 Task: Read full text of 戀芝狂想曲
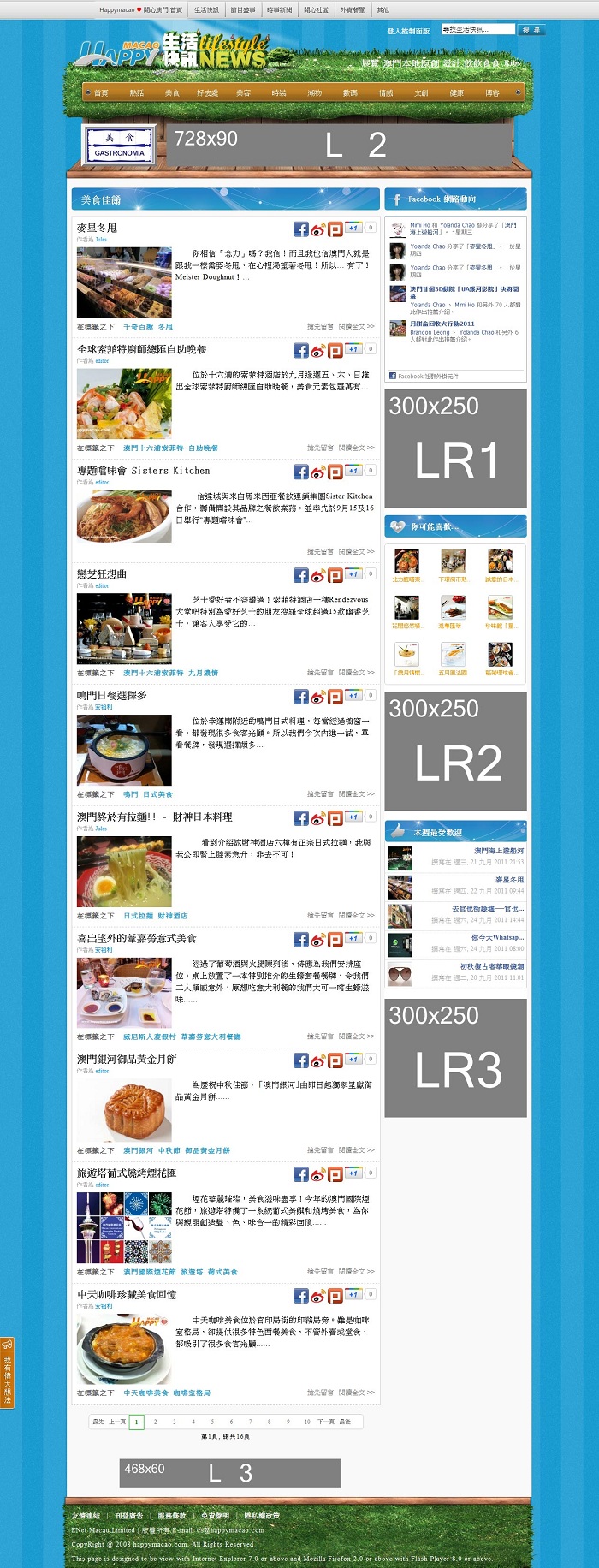click(x=356, y=673)
